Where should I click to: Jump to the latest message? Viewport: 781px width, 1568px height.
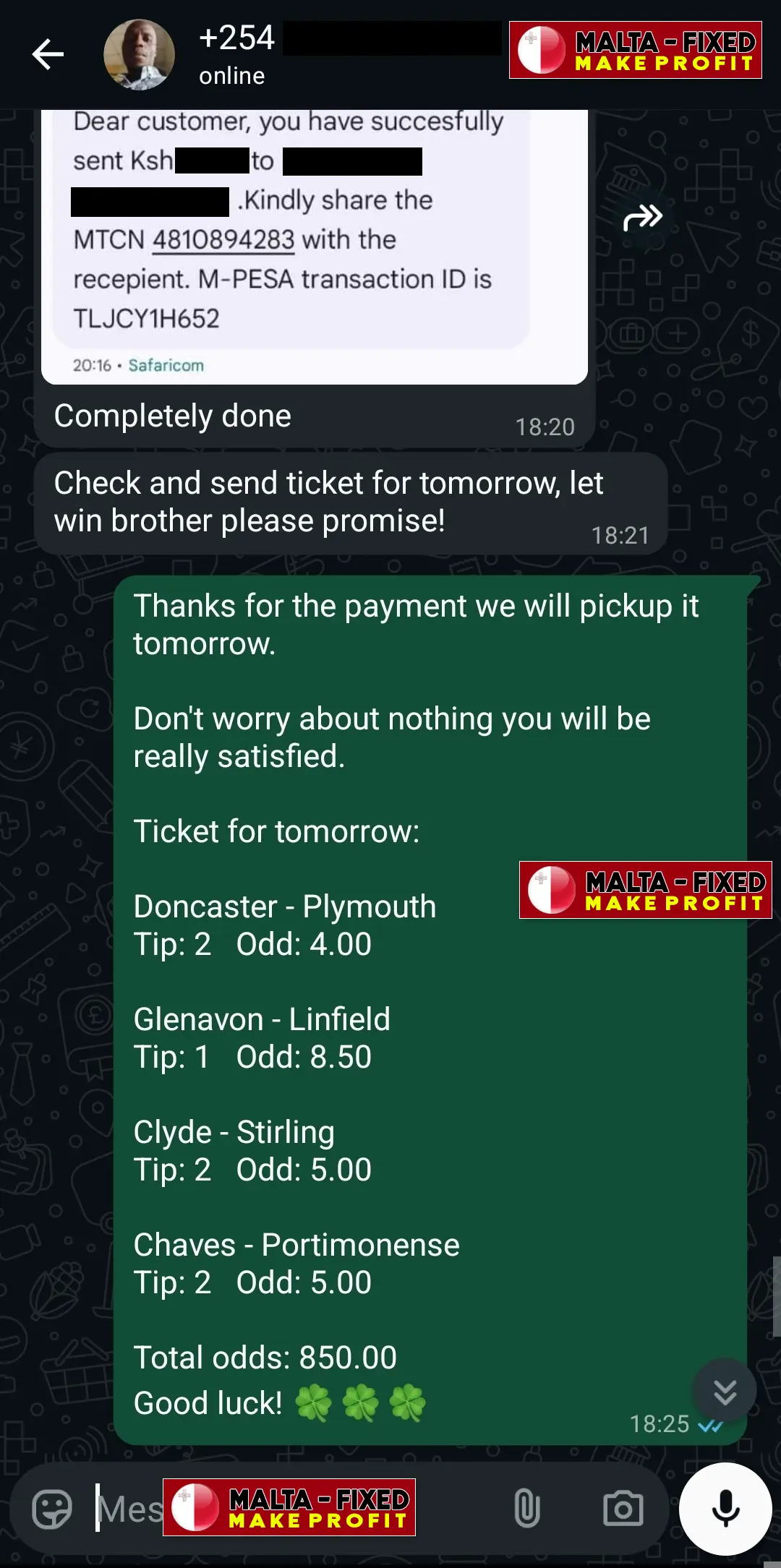(x=725, y=1392)
